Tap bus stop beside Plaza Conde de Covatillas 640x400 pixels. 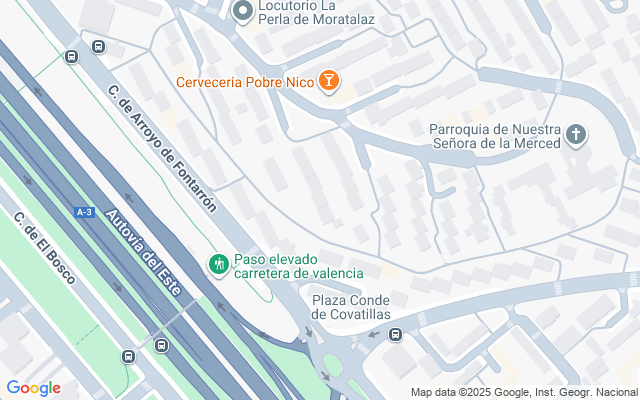click(x=396, y=335)
